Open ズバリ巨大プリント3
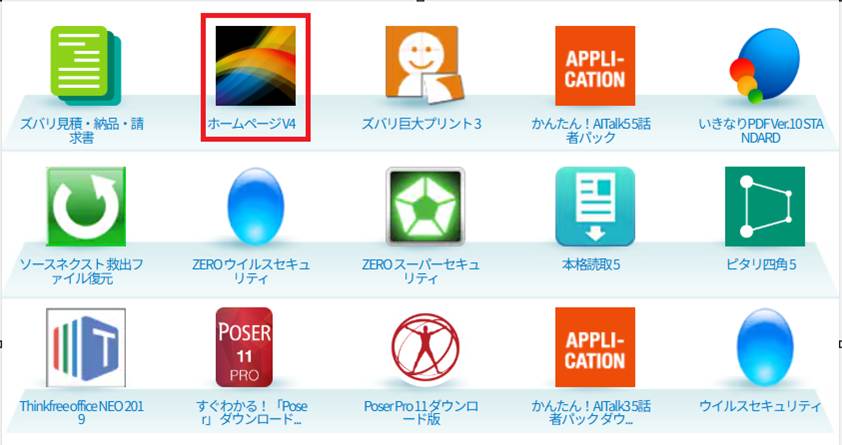Viewport: 842px width, 445px height. click(423, 65)
